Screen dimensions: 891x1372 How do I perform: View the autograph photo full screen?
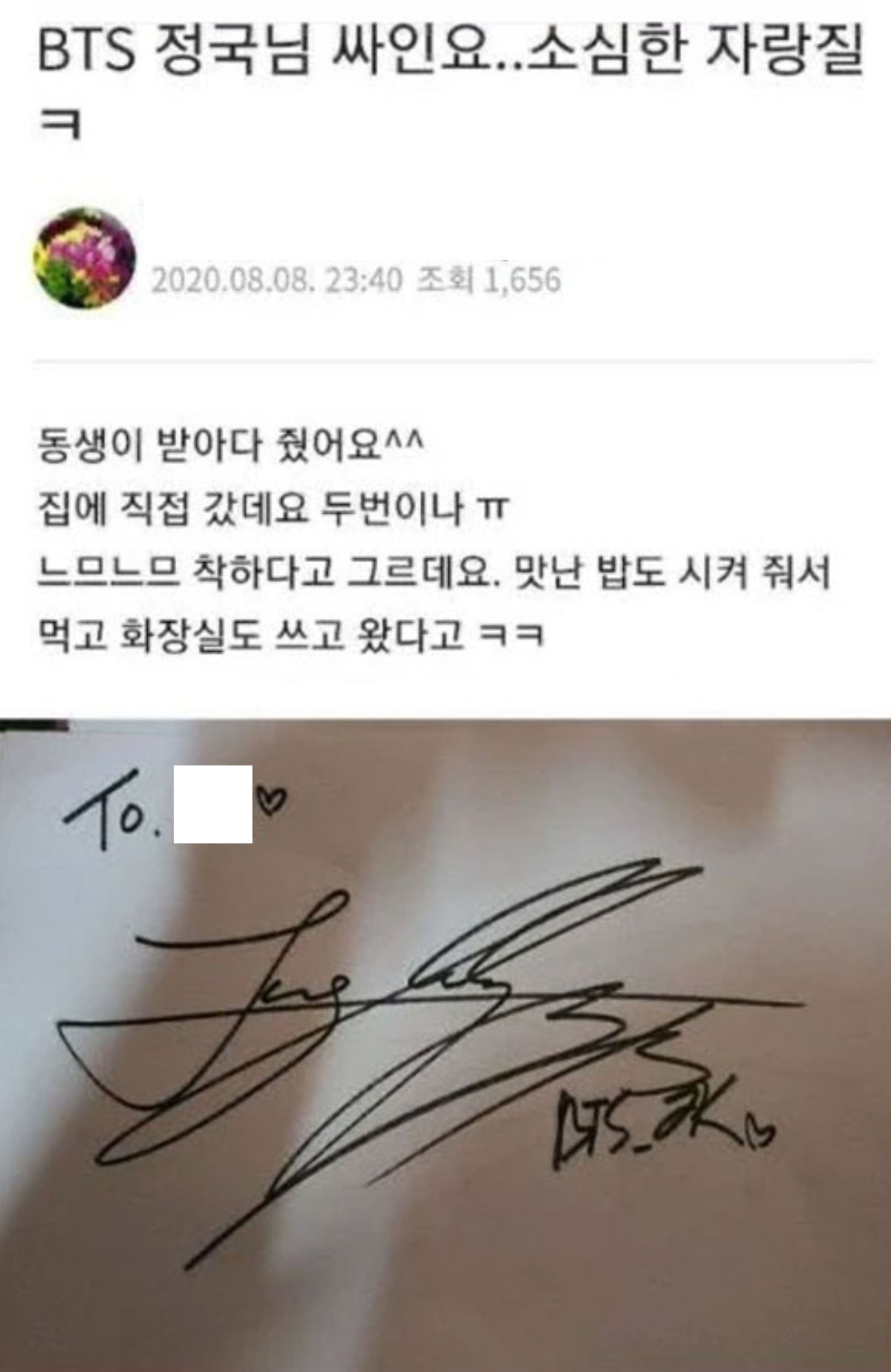click(446, 1039)
